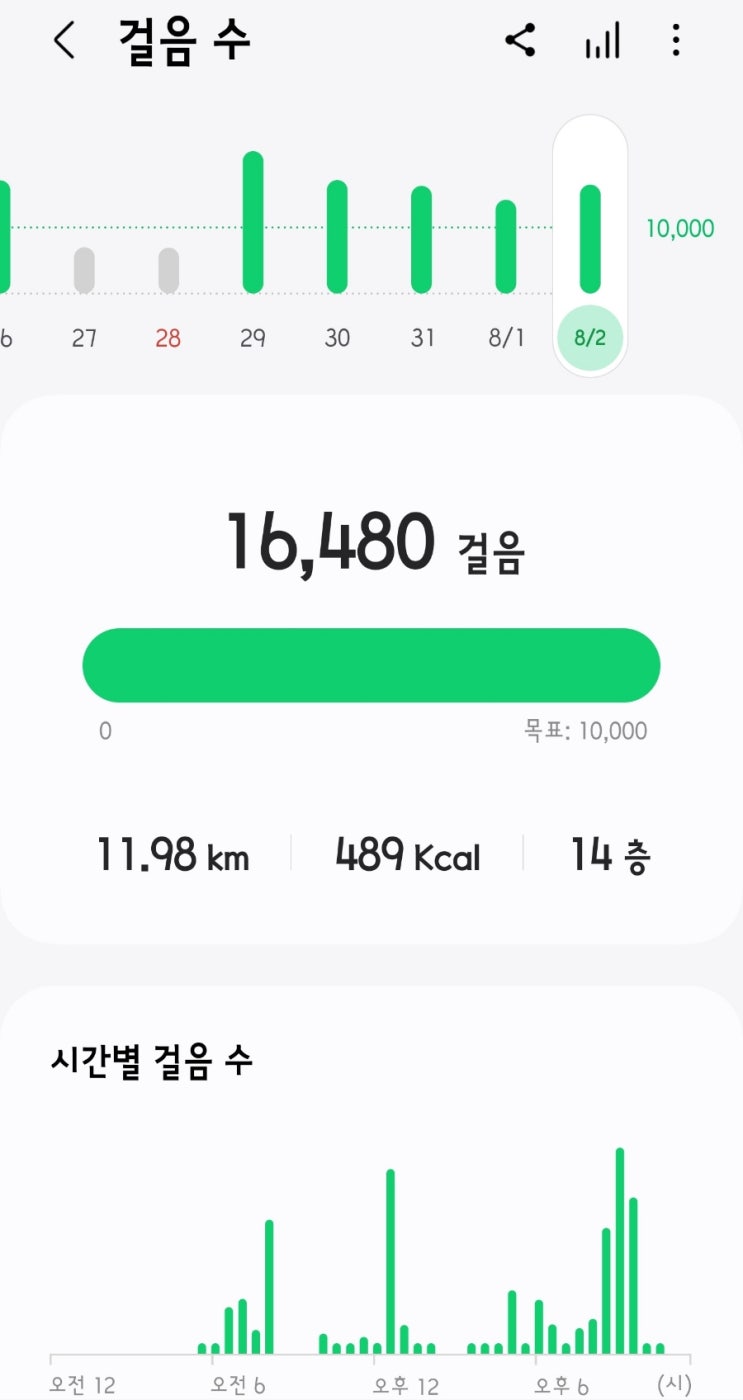Tap the selected 8/2 day bar
The image size is (743, 1400).
590,240
